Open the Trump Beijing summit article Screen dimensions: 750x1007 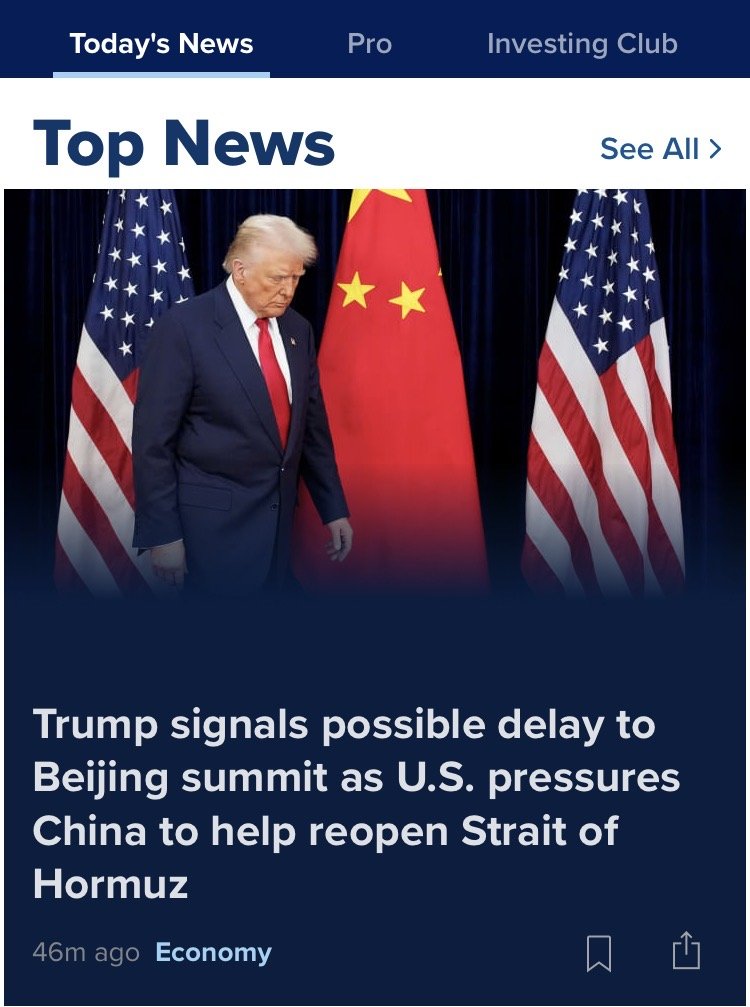coord(356,804)
